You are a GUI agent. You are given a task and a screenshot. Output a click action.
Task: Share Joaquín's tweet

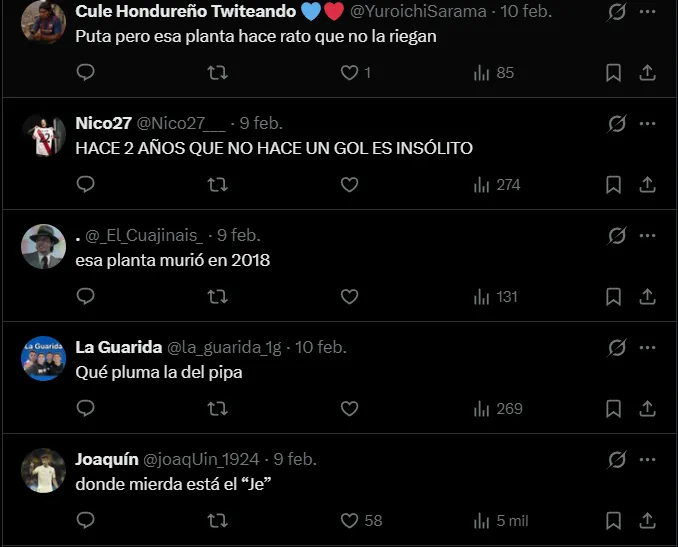(x=647, y=520)
